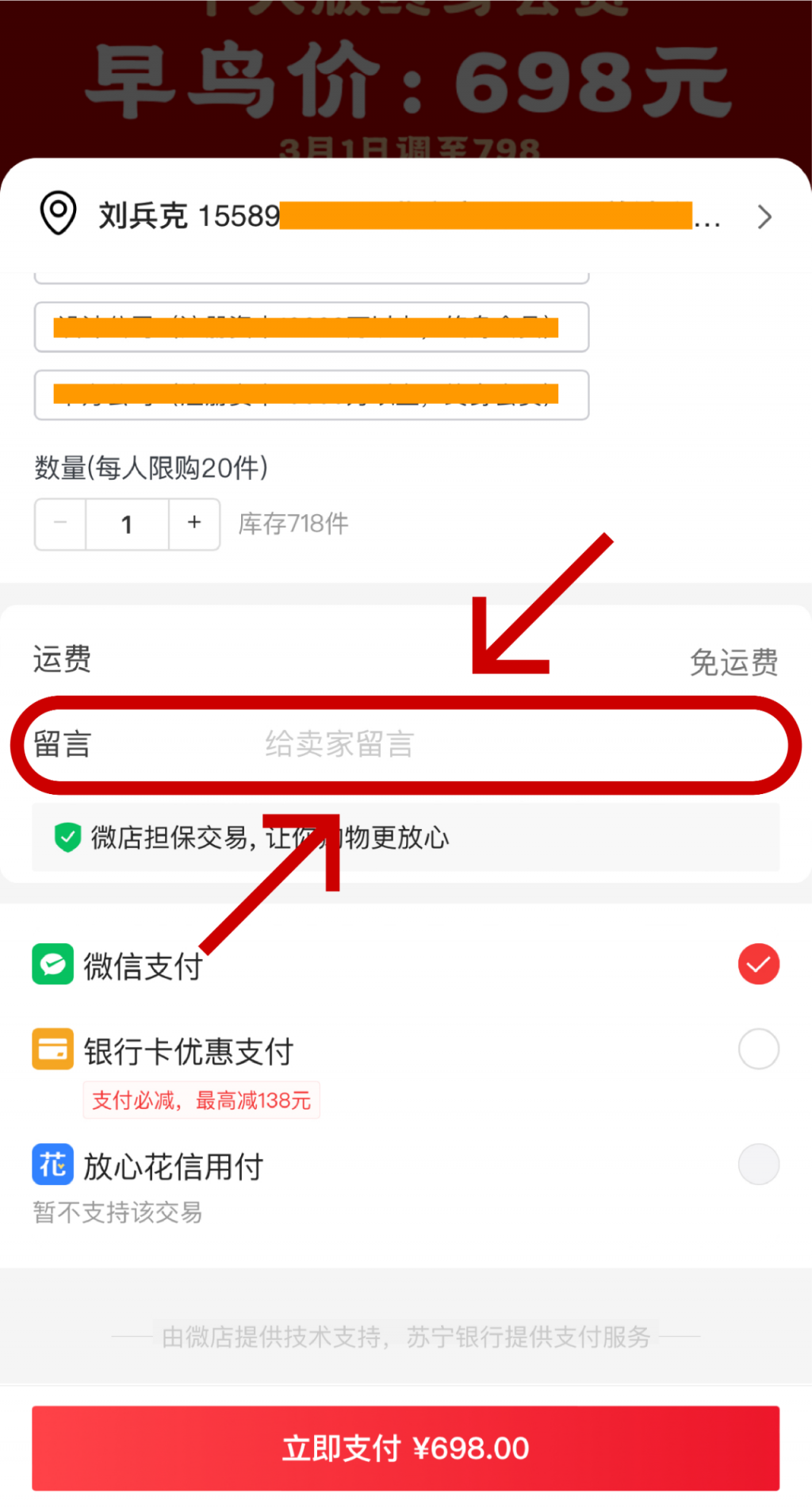Open the delivery address row for 刘兵克
812x1512 pixels.
click(404, 216)
